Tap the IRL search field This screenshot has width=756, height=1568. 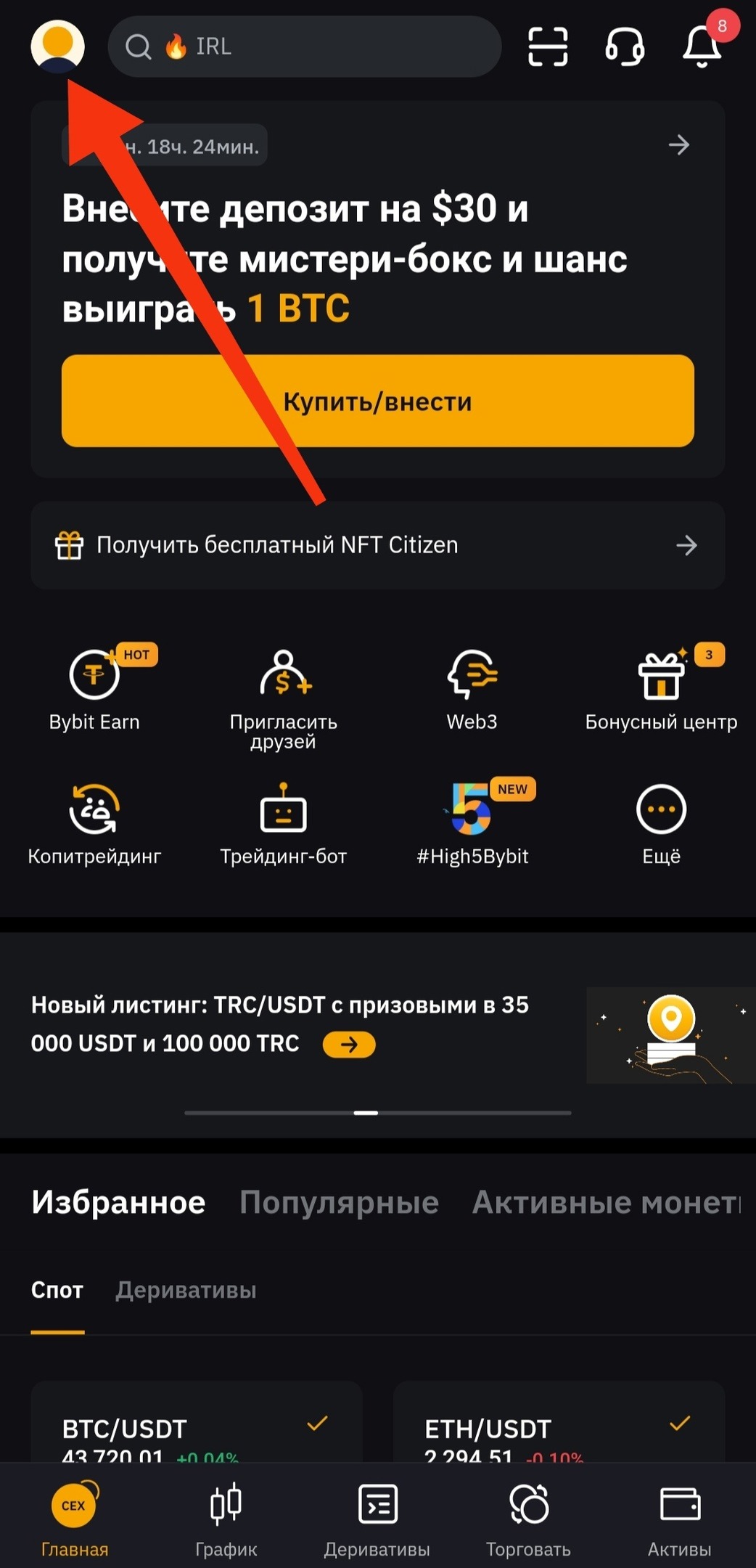pos(305,46)
